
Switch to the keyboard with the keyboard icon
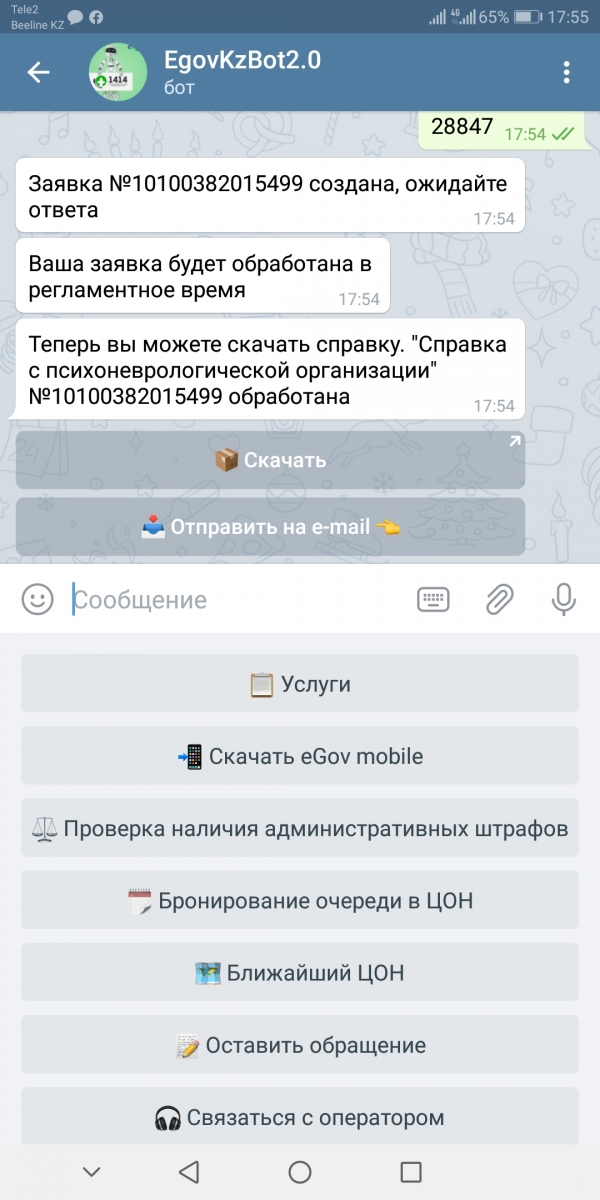432,600
